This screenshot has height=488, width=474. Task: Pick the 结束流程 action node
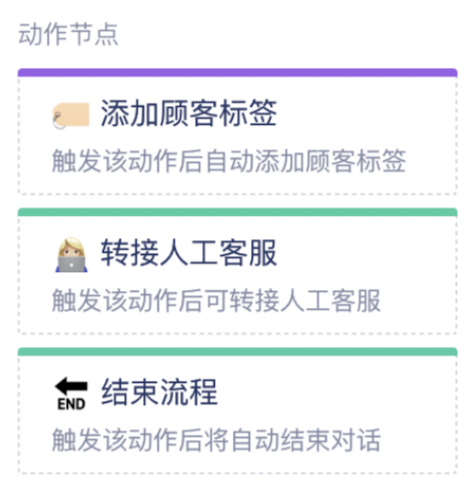pos(237,410)
